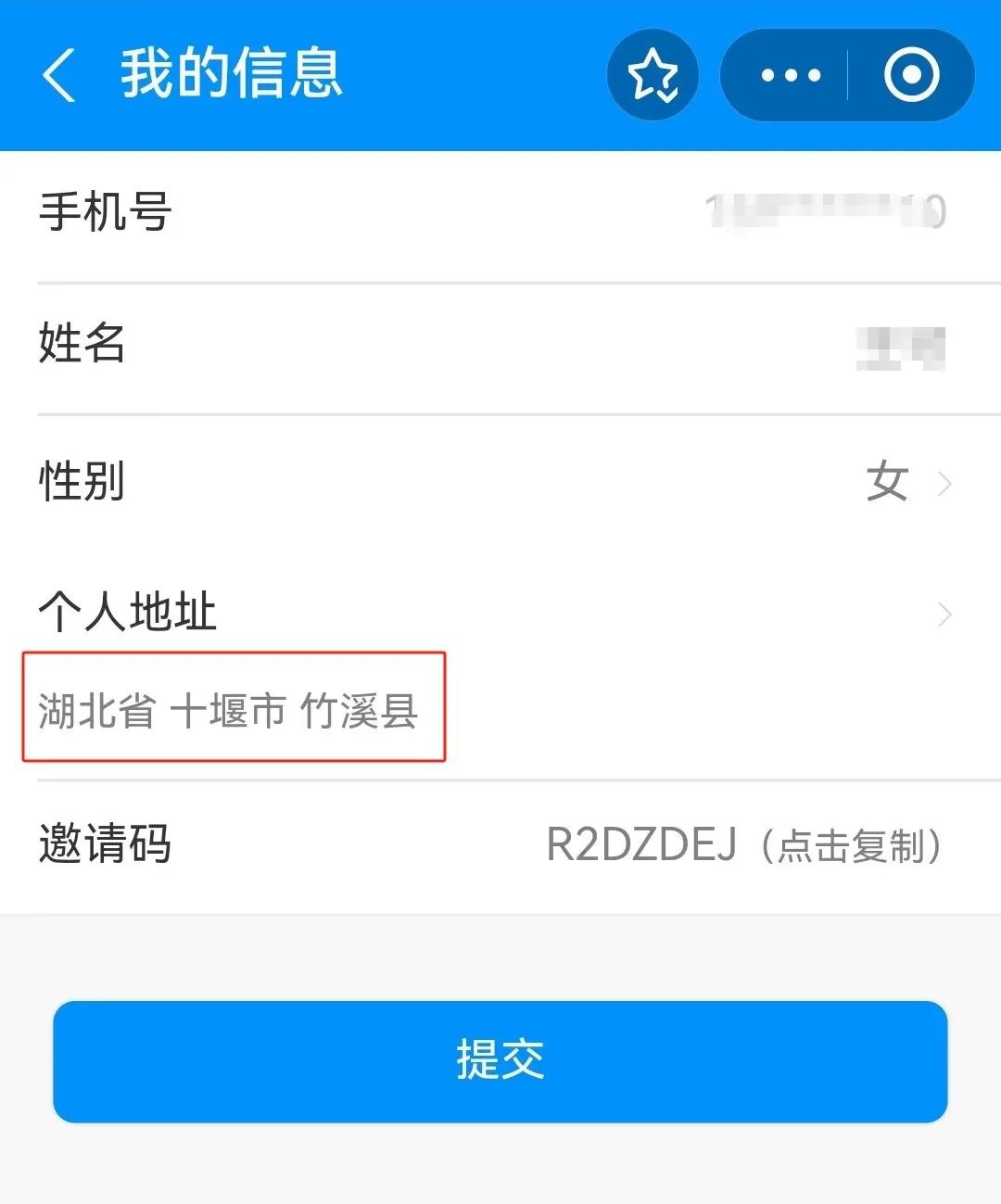Screen dimensions: 1001x1204
Task: Add mini program to favorites star
Action: [653, 75]
